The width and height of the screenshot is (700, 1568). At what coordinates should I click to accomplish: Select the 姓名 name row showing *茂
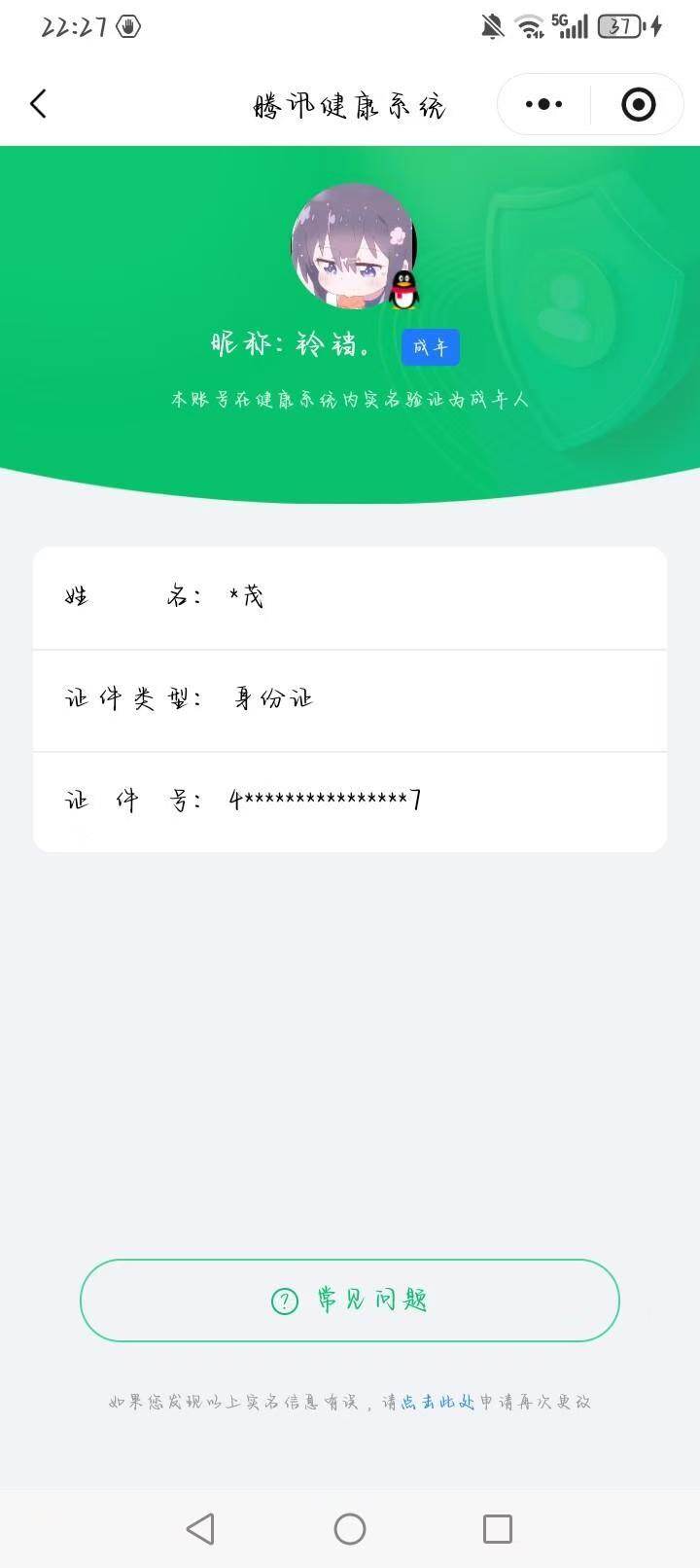350,597
